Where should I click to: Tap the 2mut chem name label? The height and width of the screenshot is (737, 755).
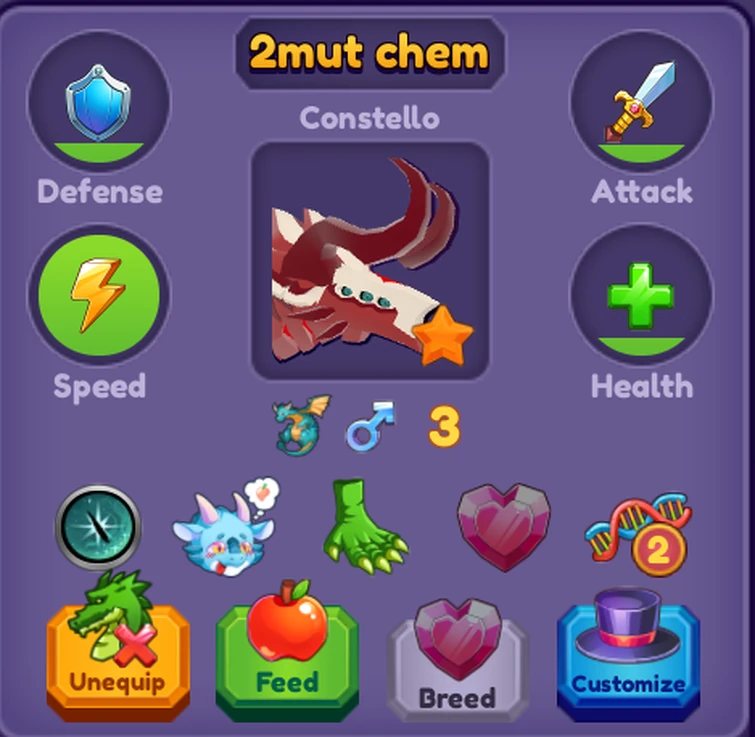tap(370, 53)
